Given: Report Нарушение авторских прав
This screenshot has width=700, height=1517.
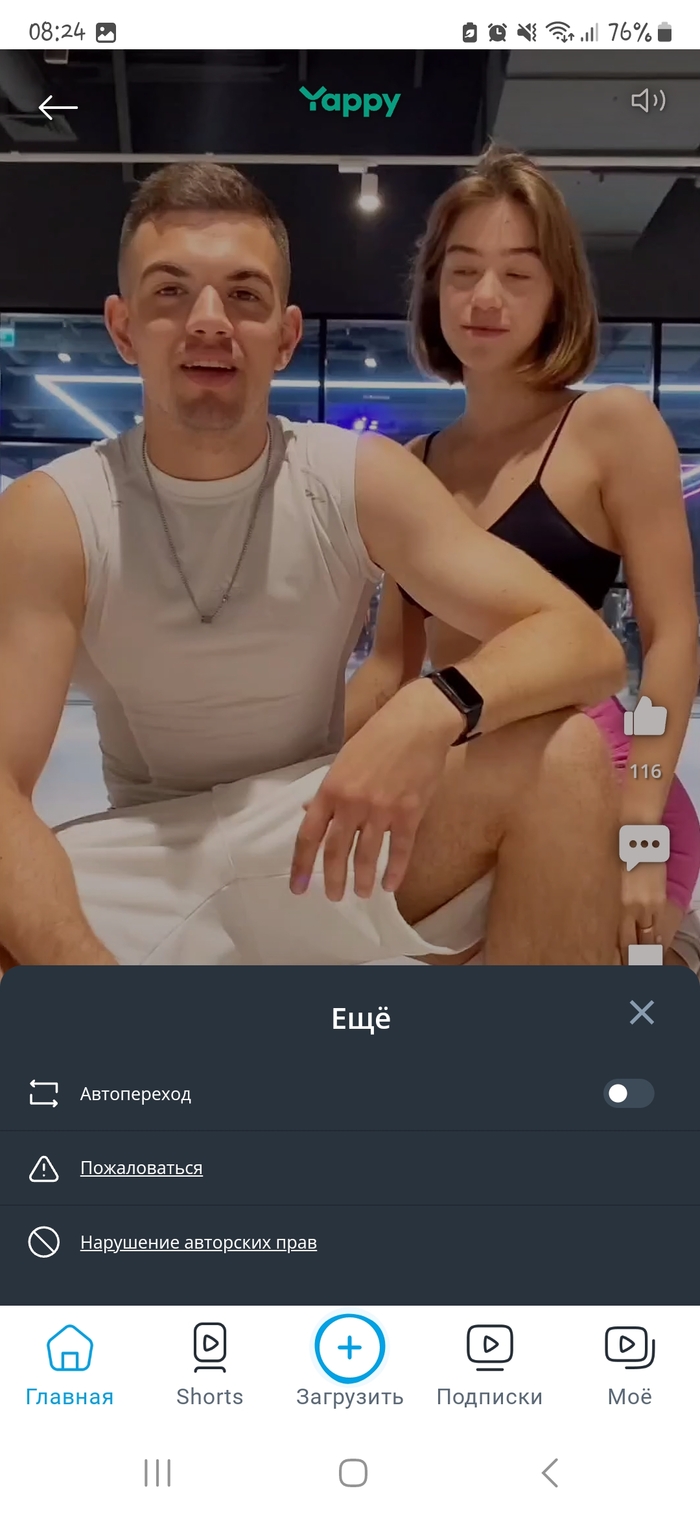Looking at the screenshot, I should [198, 1243].
